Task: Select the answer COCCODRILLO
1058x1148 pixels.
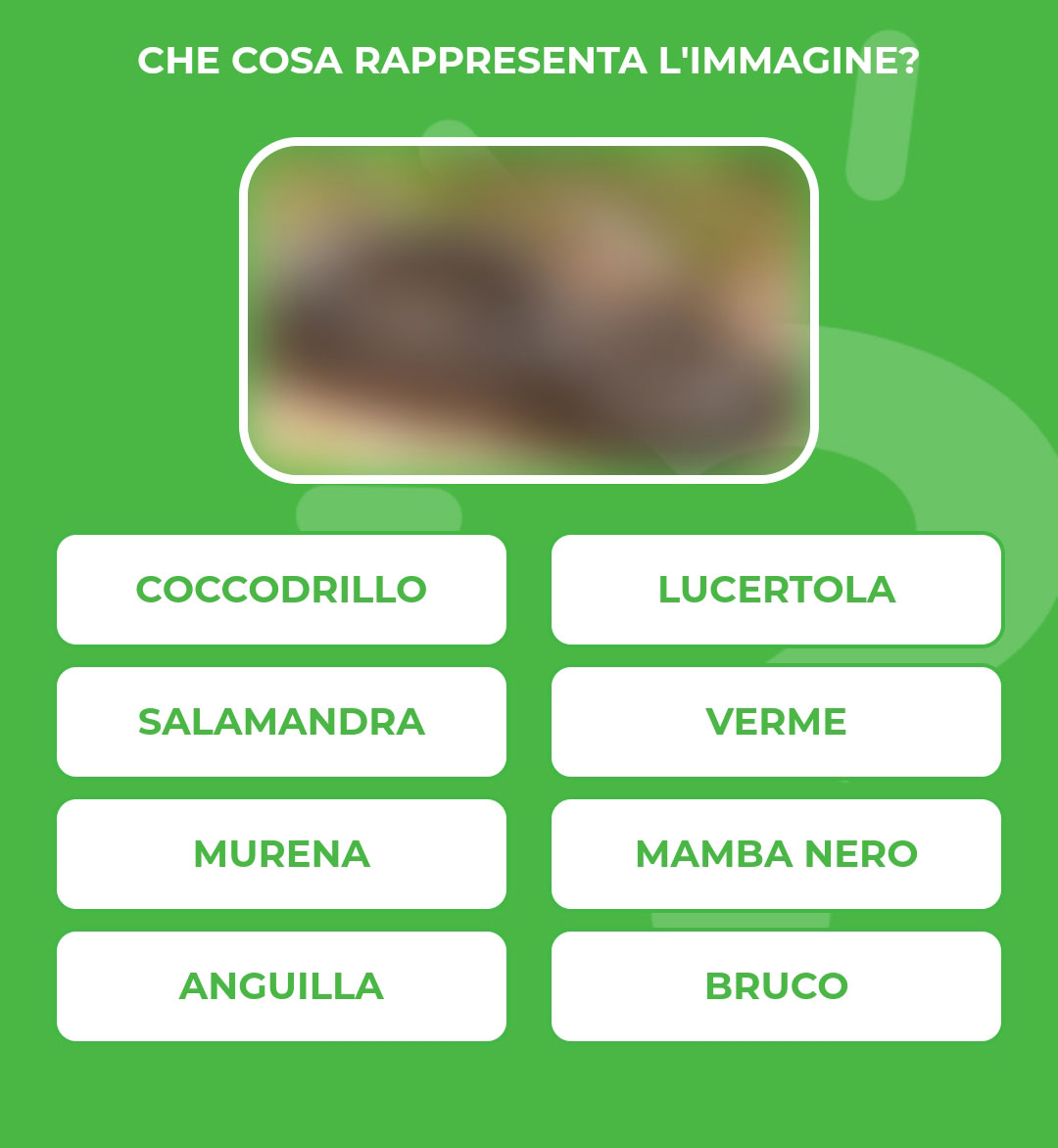Action: (281, 590)
